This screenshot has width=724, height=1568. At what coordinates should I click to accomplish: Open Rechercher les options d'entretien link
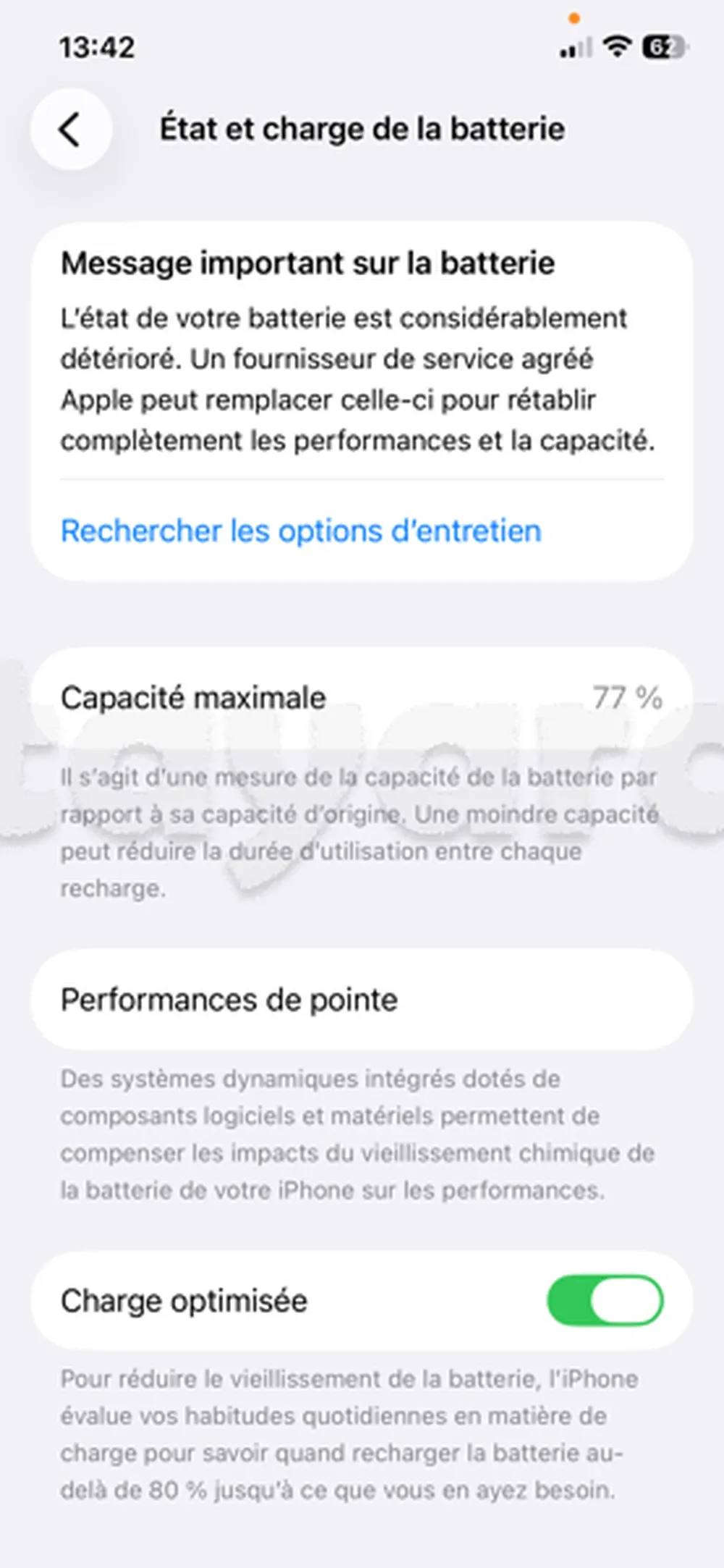(x=300, y=531)
